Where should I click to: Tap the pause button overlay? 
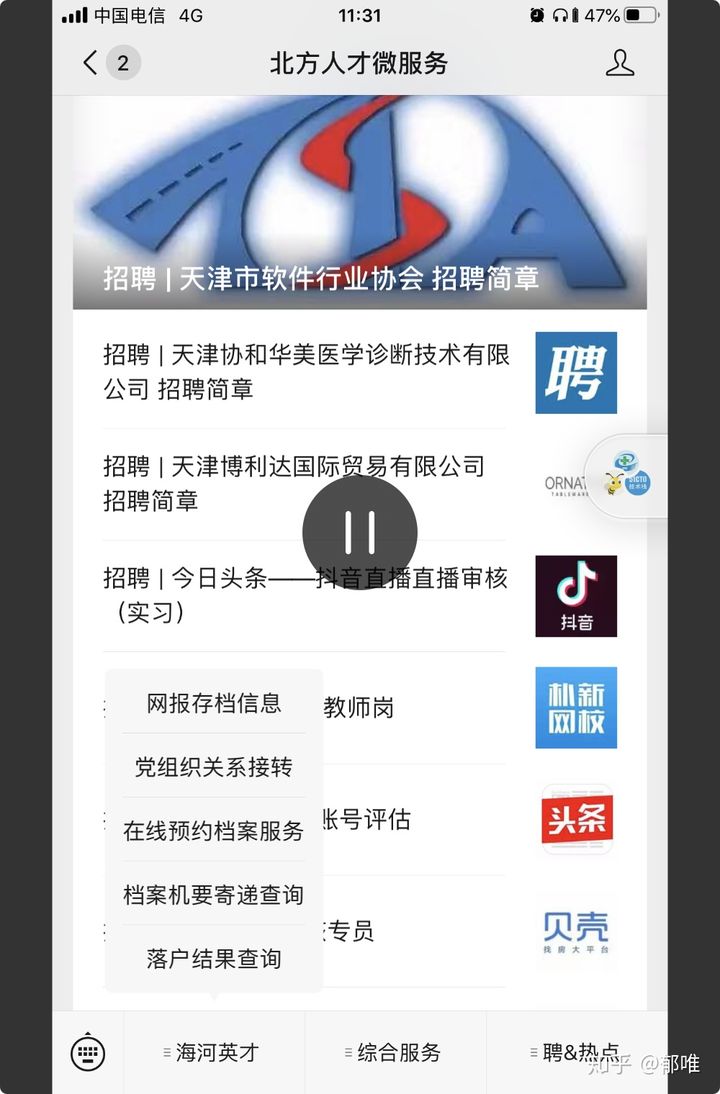tap(359, 533)
